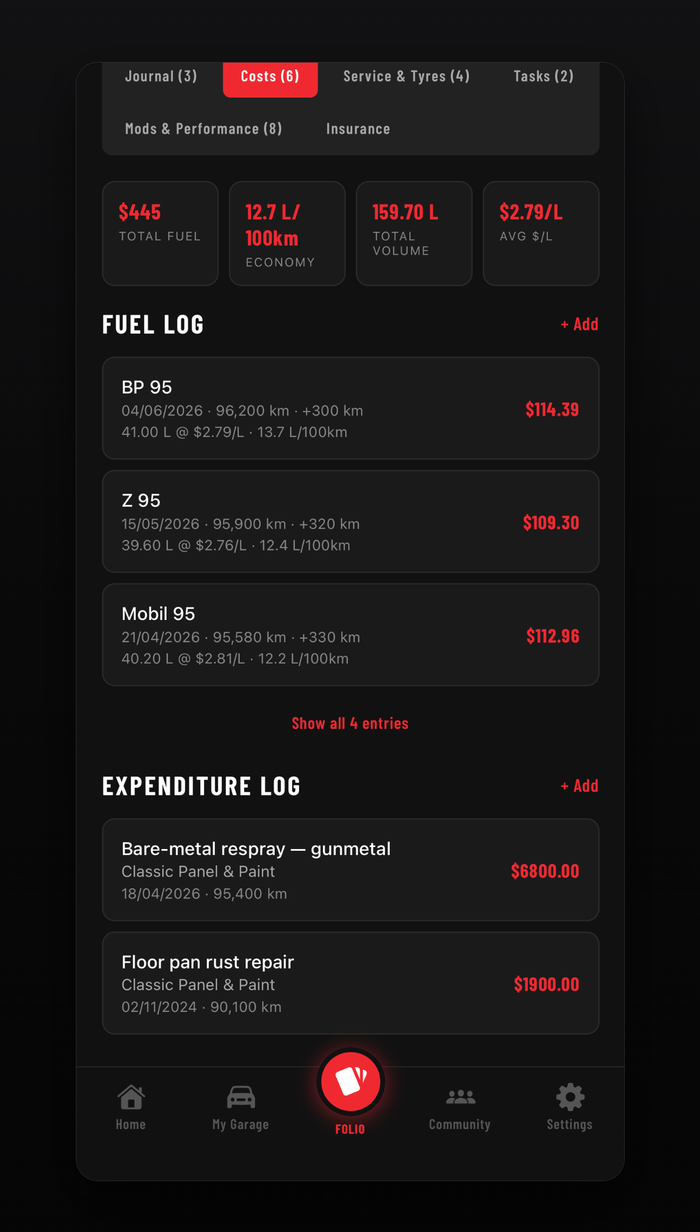Add a new expenditure log entry
700x1232 pixels.
[x=579, y=786]
